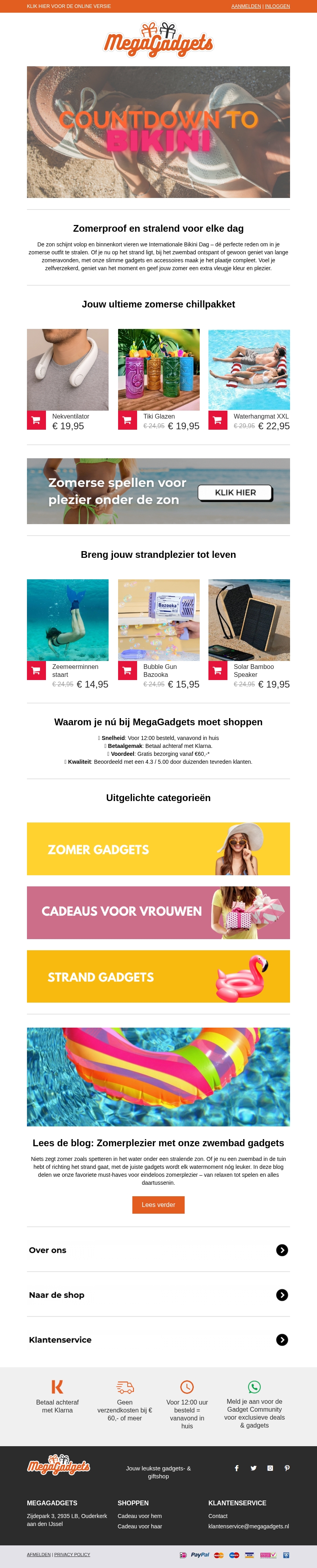Tap the Afmelden unsubscribe link
Image resolution: width=317 pixels, height=1568 pixels.
[x=38, y=1554]
